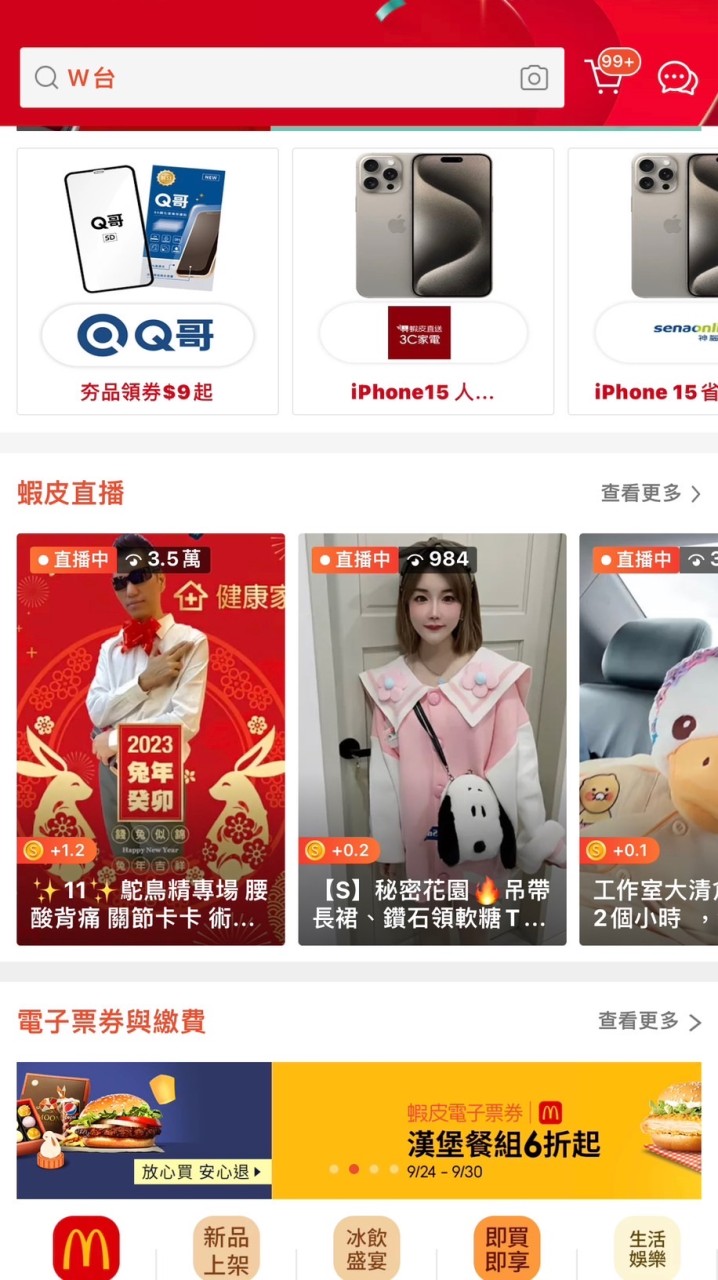Open the Q哥 夯品領券$9起 card
This screenshot has width=718, height=1280.
(147, 281)
